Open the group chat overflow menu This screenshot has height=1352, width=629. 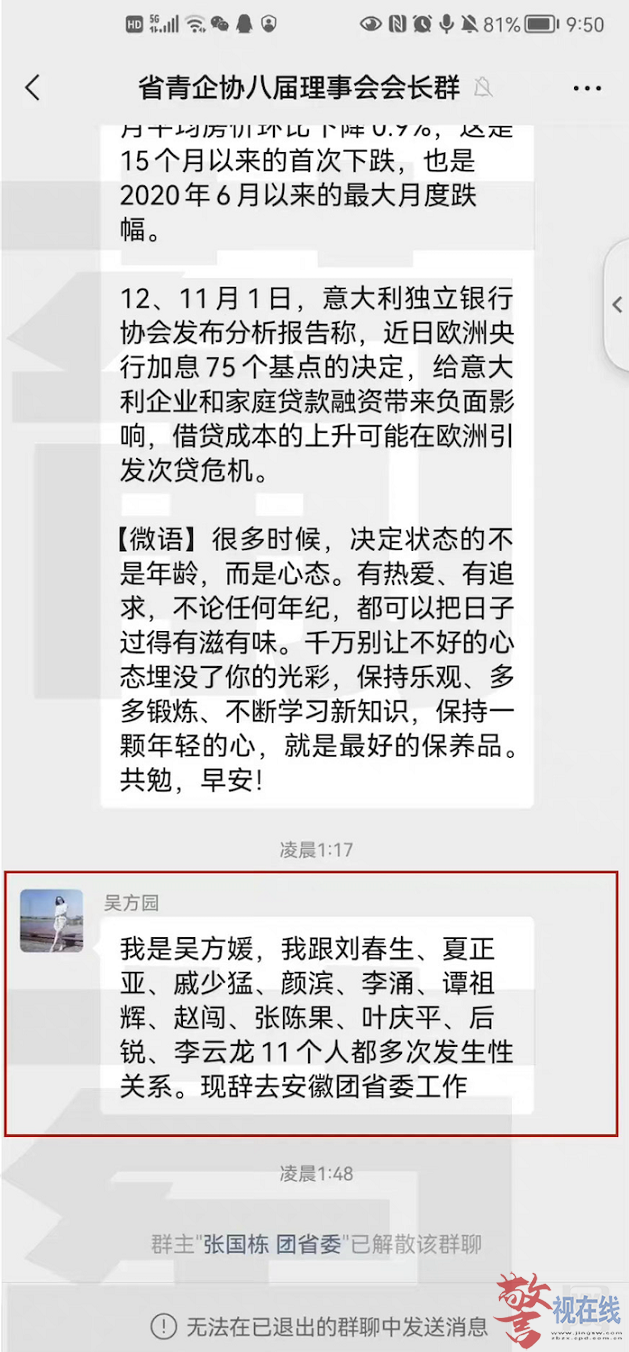(x=587, y=88)
